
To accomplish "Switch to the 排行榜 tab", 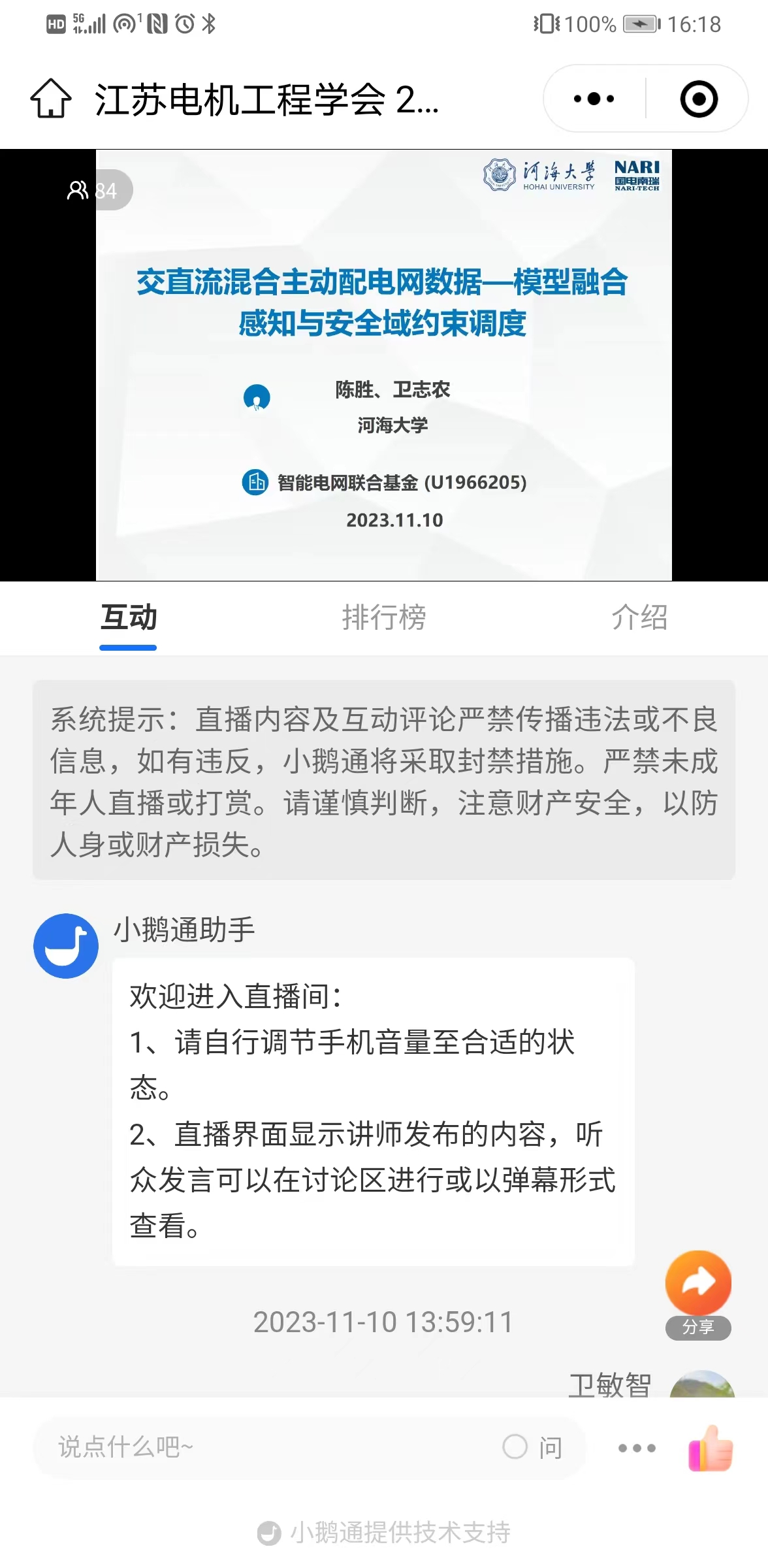I will point(384,617).
